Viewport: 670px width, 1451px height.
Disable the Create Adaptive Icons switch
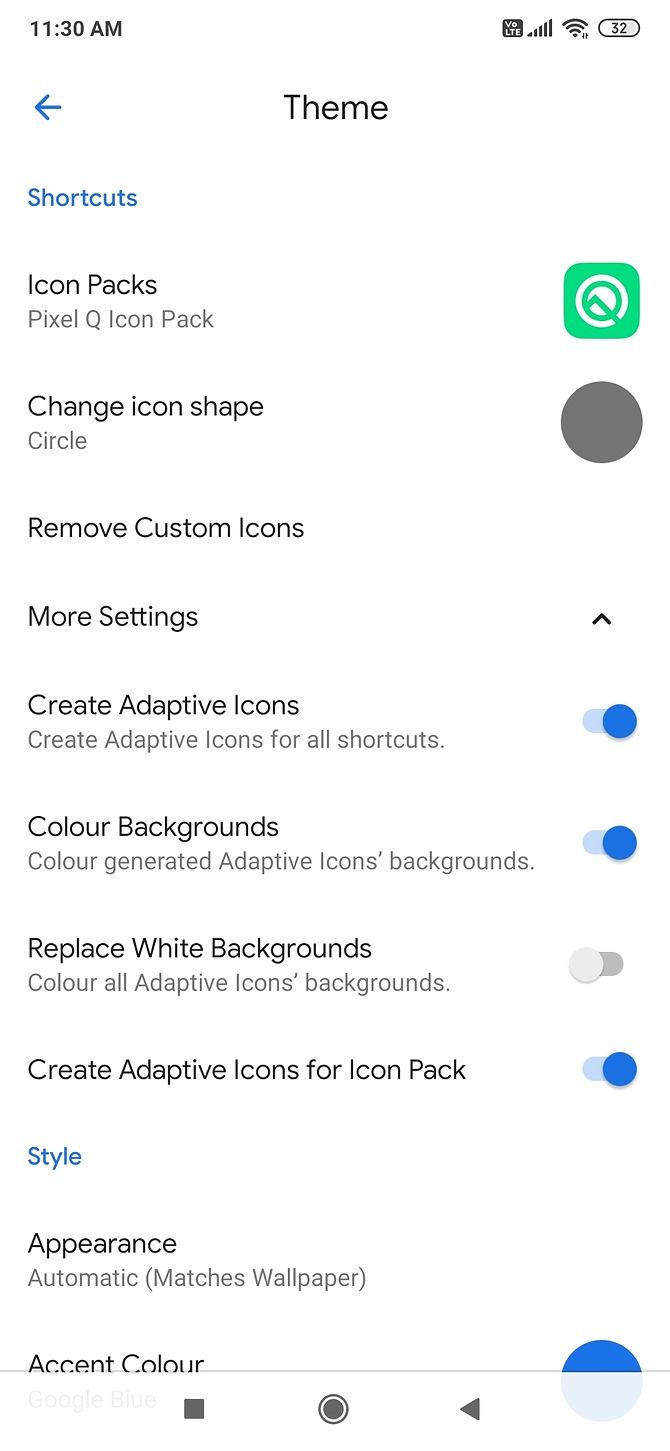click(x=610, y=721)
